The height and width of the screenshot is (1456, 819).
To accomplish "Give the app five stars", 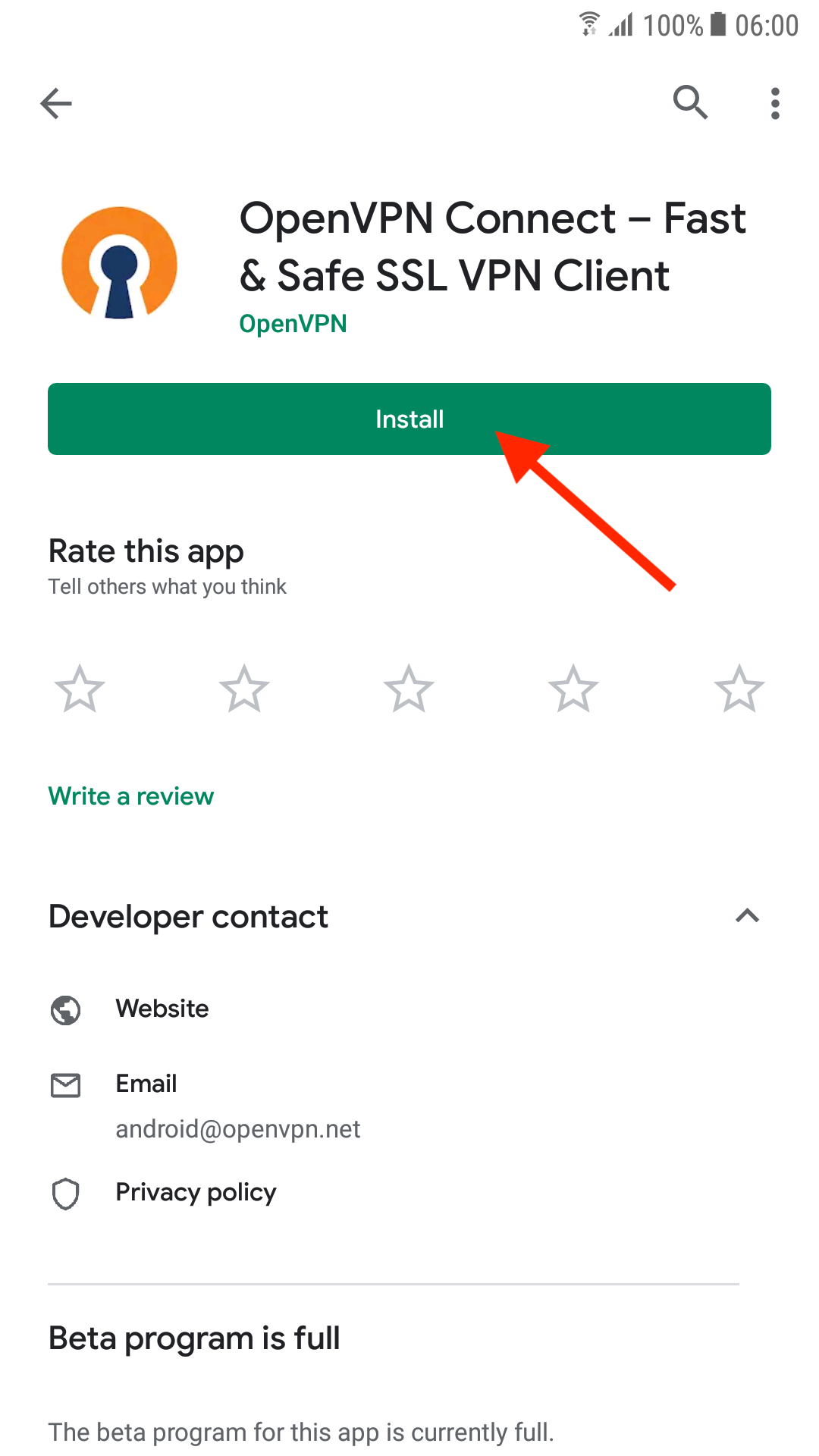I will point(739,689).
